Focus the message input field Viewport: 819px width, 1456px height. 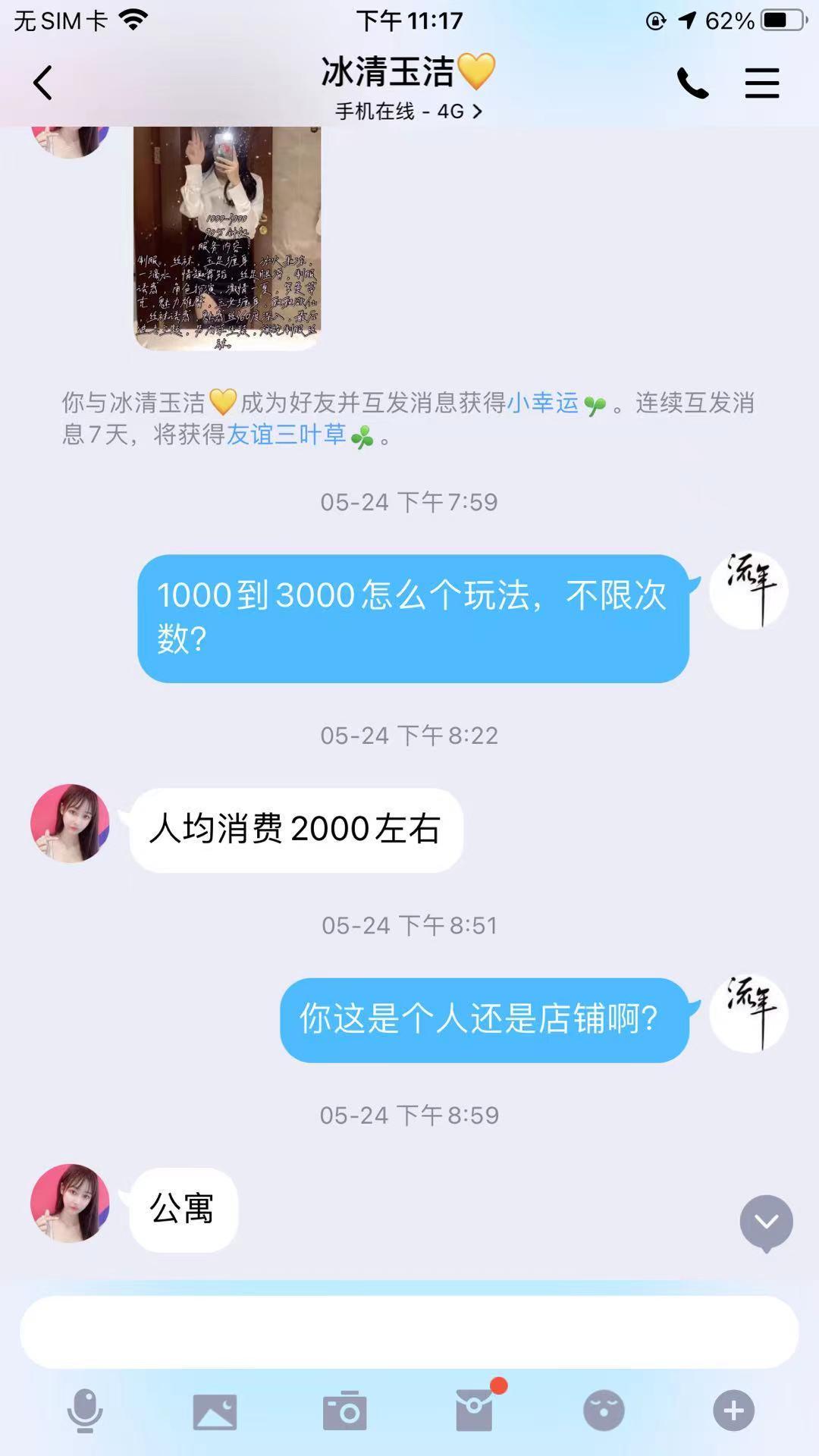click(x=409, y=1332)
